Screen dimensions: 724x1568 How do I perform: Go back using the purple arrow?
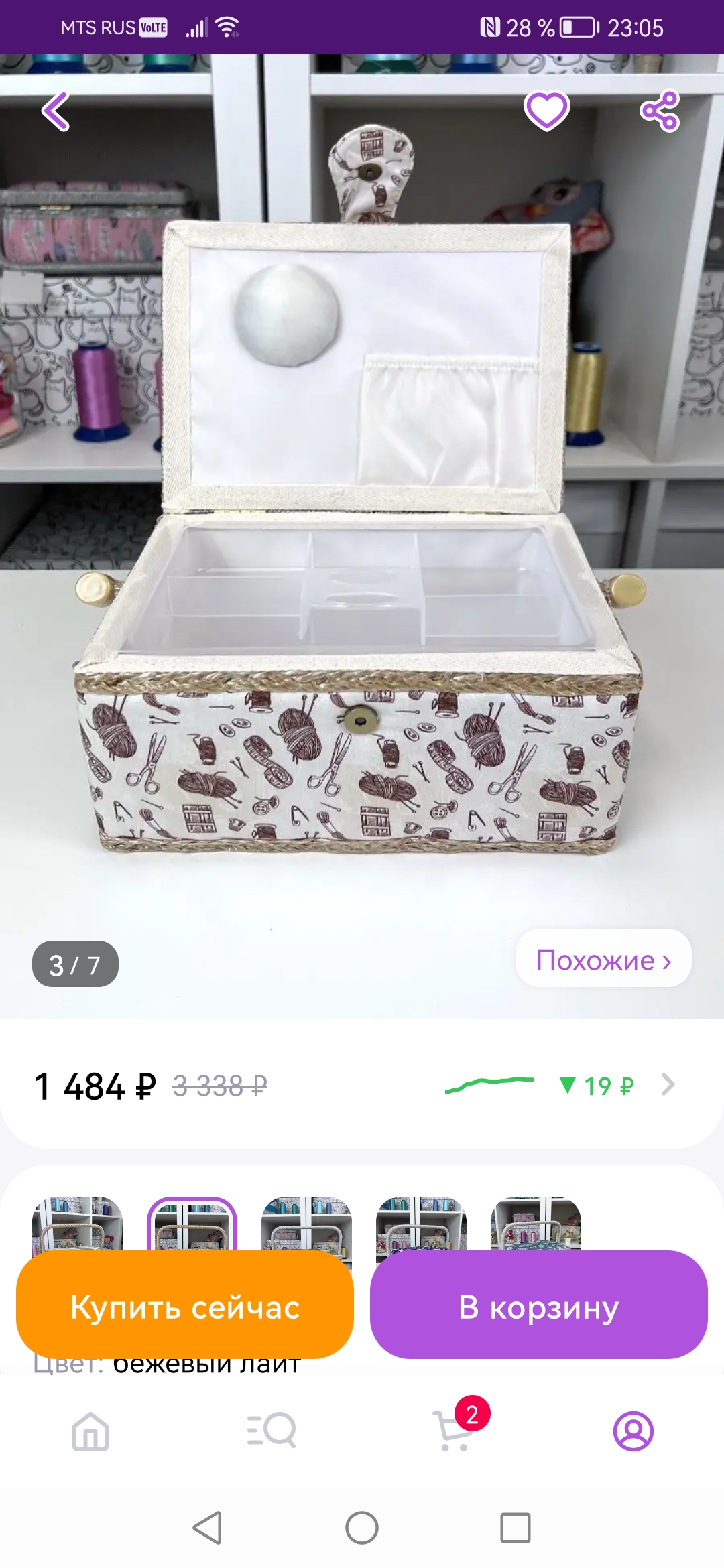coord(56,111)
